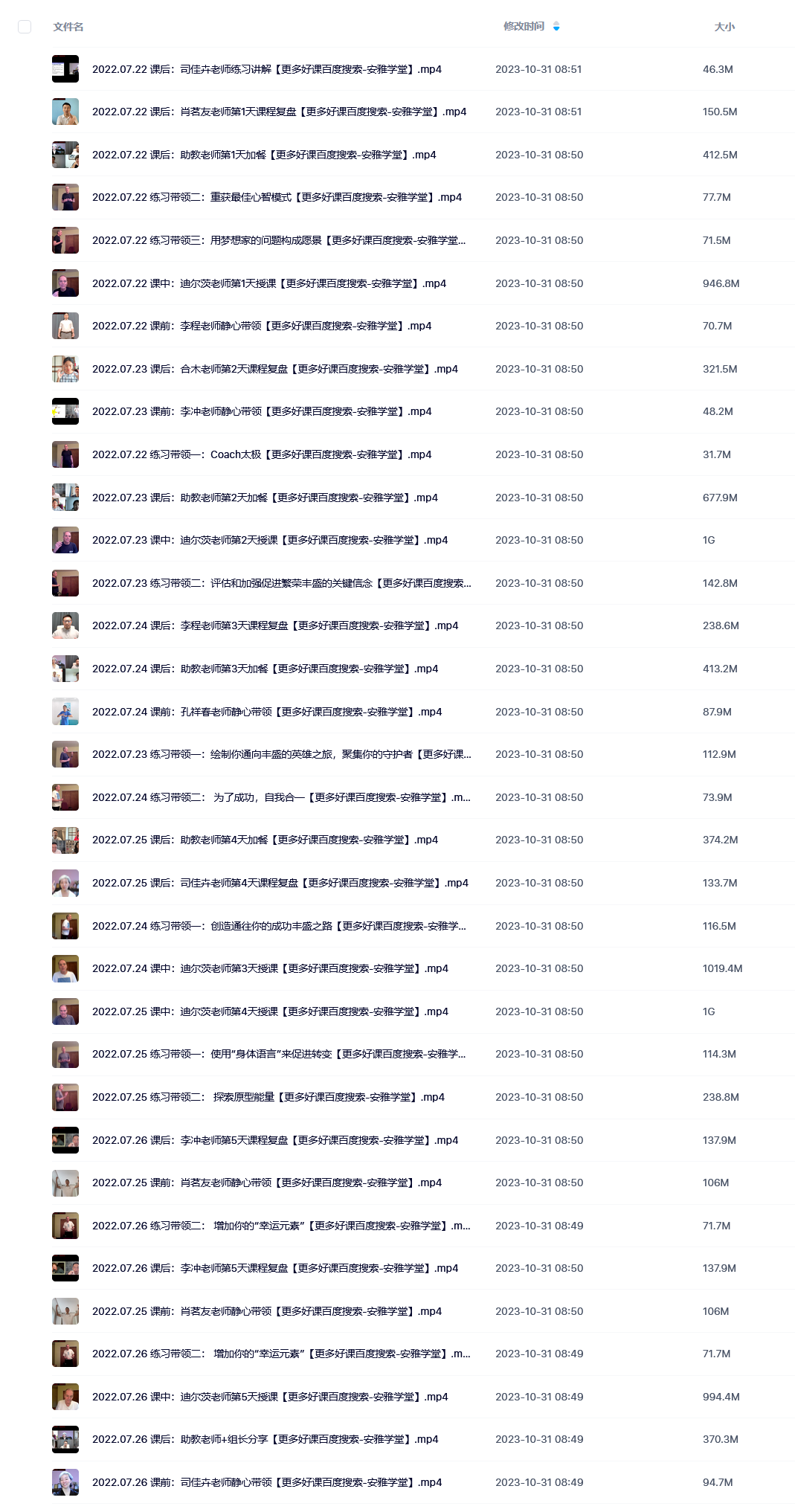Tick the select-all checkbox beside 文件名

(x=25, y=27)
